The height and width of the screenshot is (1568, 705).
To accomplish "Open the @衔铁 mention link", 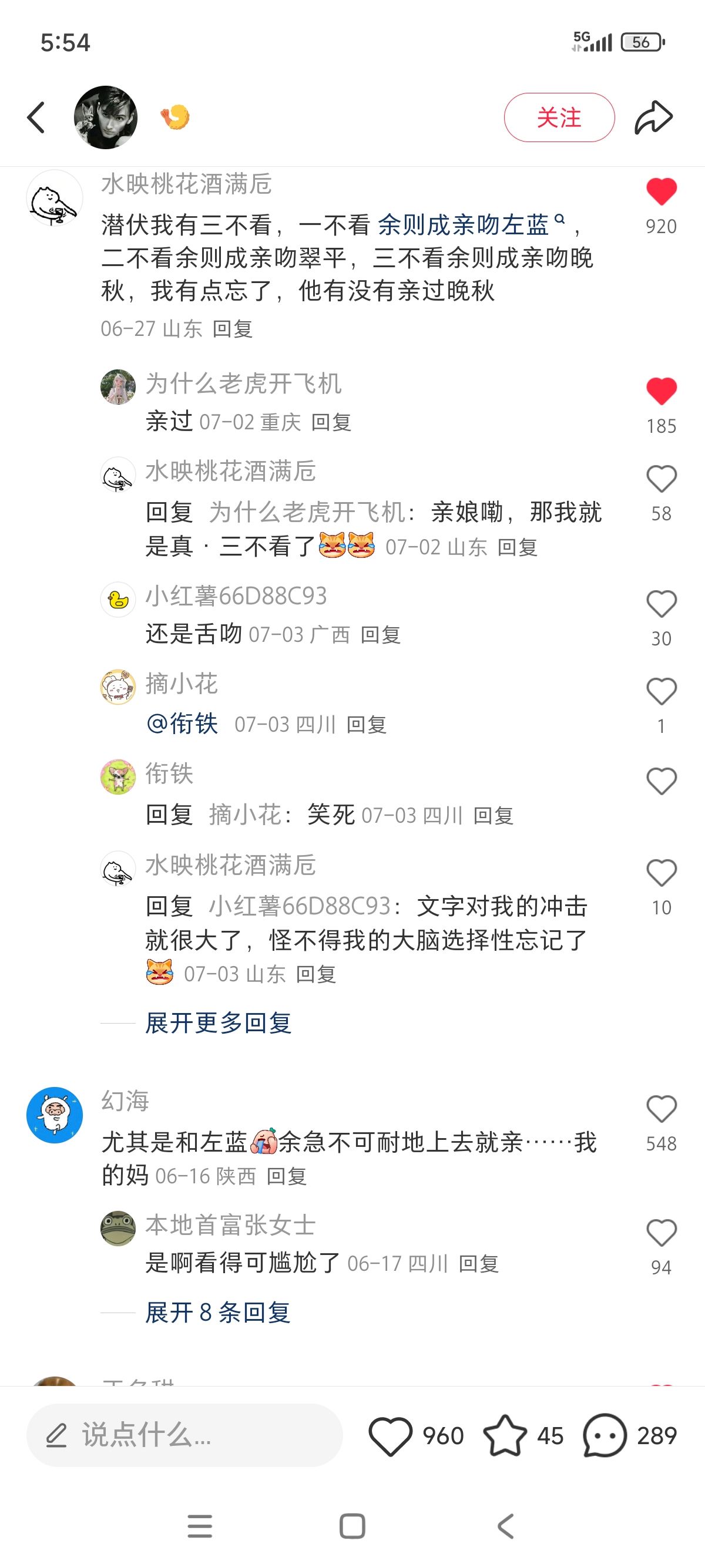I will (x=182, y=724).
